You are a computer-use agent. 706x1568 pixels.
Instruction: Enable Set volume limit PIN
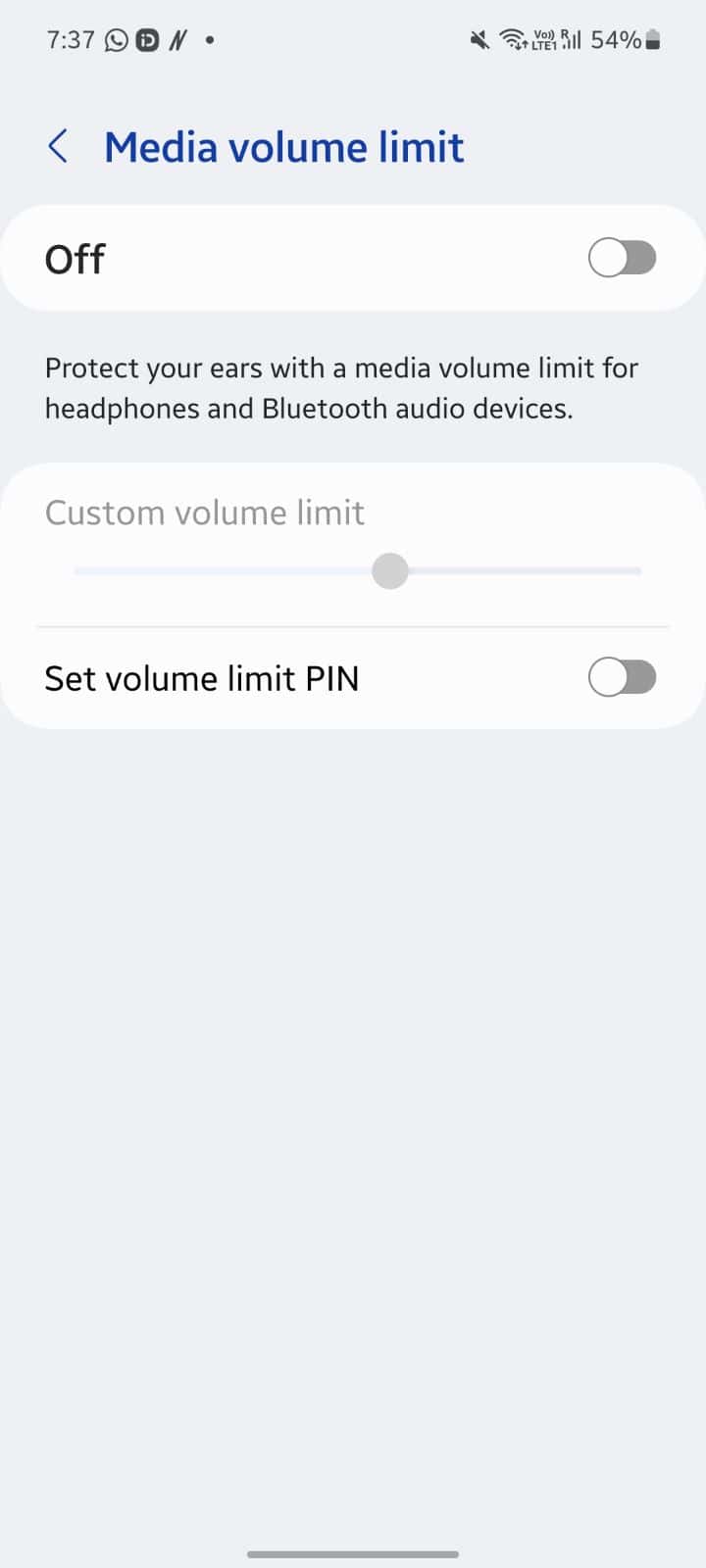pyautogui.click(x=622, y=677)
